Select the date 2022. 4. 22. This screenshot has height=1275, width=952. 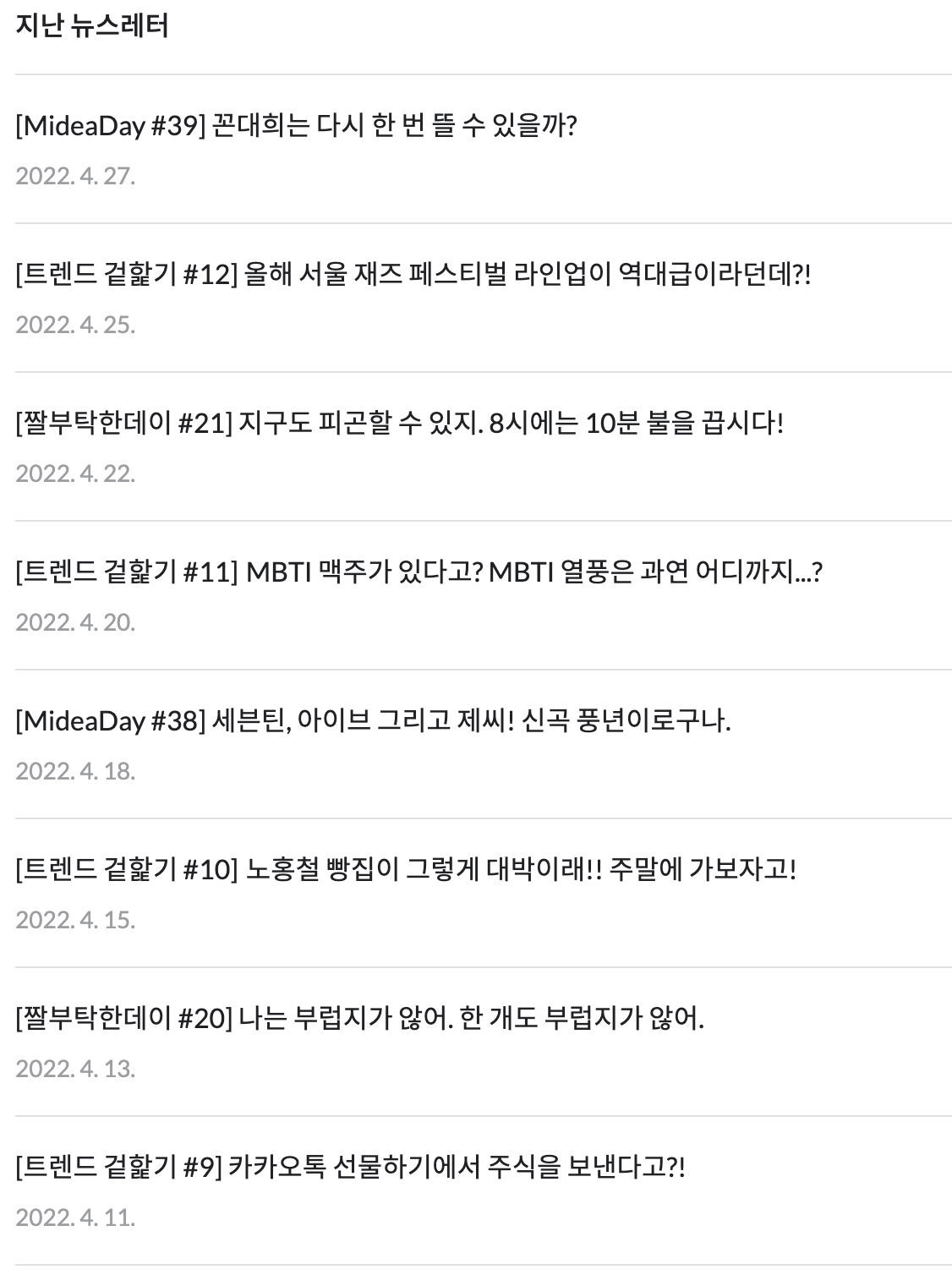[x=76, y=472]
